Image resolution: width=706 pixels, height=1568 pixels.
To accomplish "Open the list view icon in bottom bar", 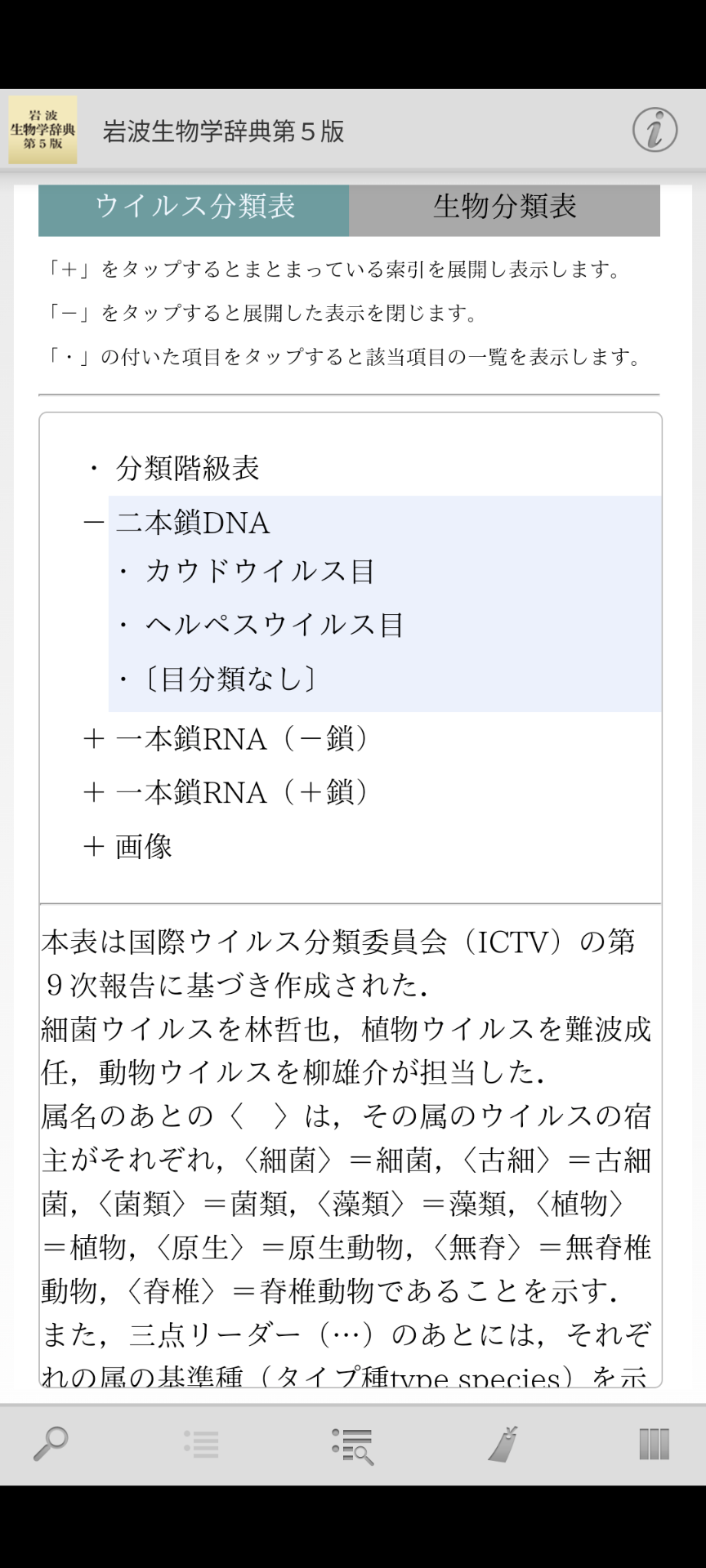I will pyautogui.click(x=201, y=1443).
